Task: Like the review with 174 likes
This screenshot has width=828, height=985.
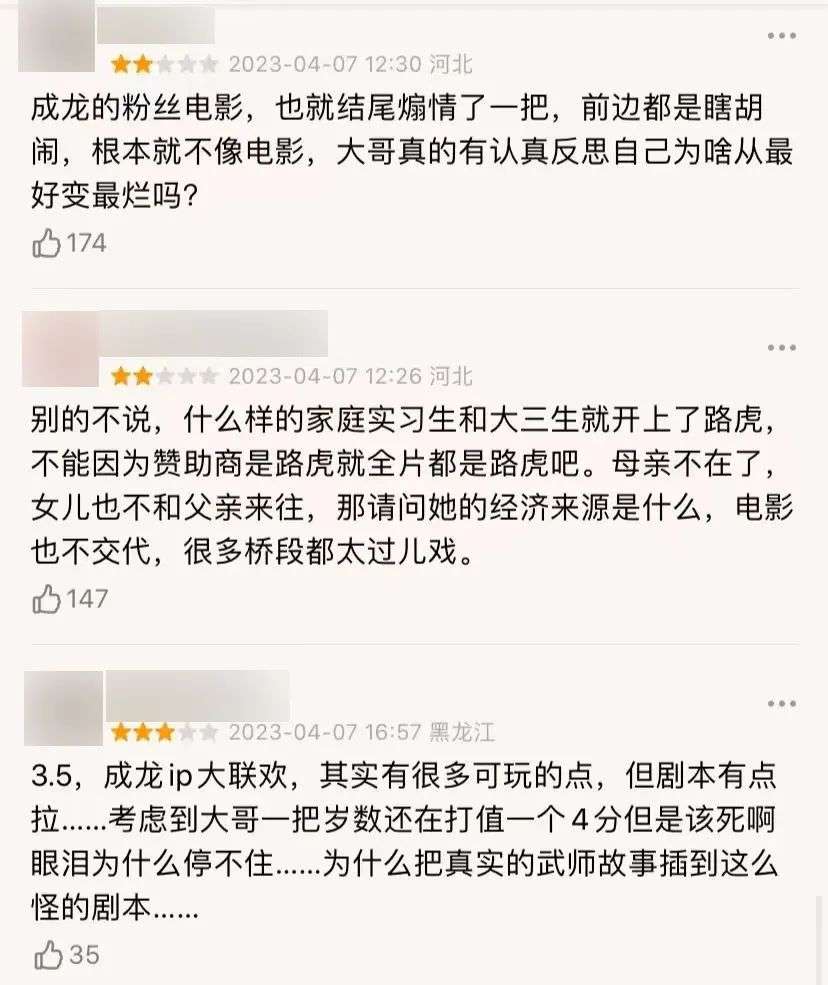Action: (x=47, y=243)
